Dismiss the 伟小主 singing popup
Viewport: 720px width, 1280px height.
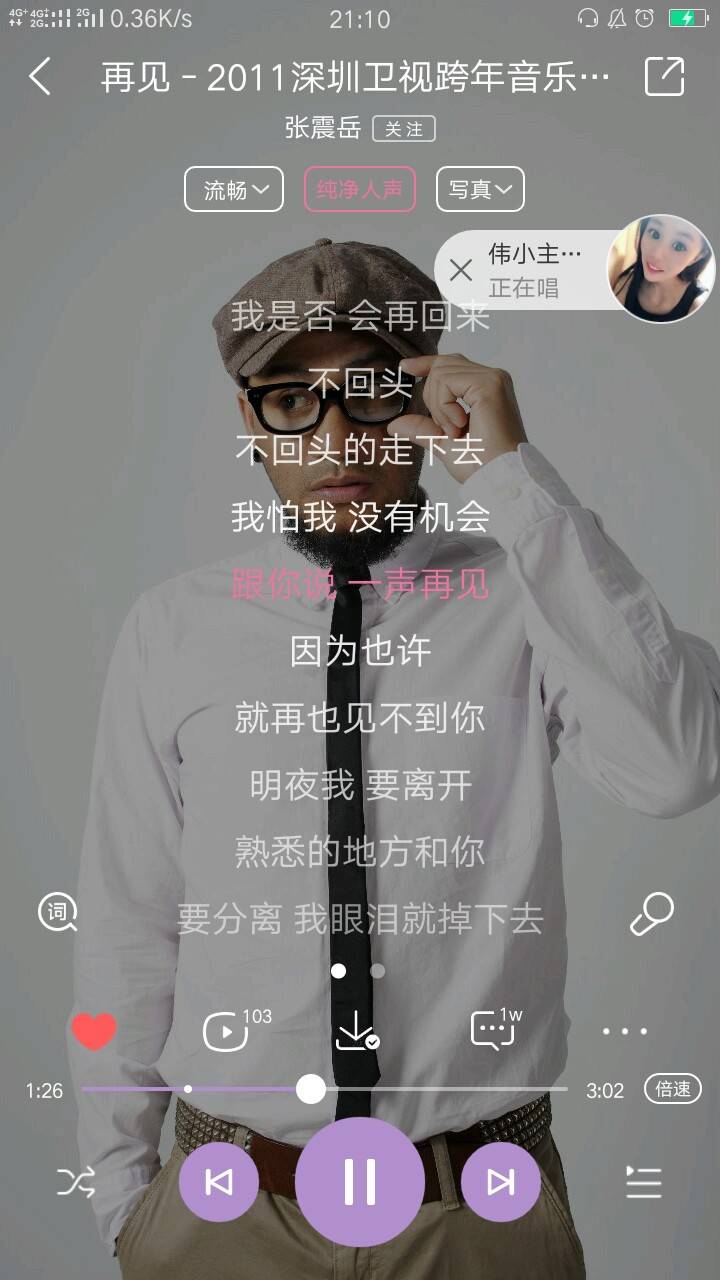point(461,269)
